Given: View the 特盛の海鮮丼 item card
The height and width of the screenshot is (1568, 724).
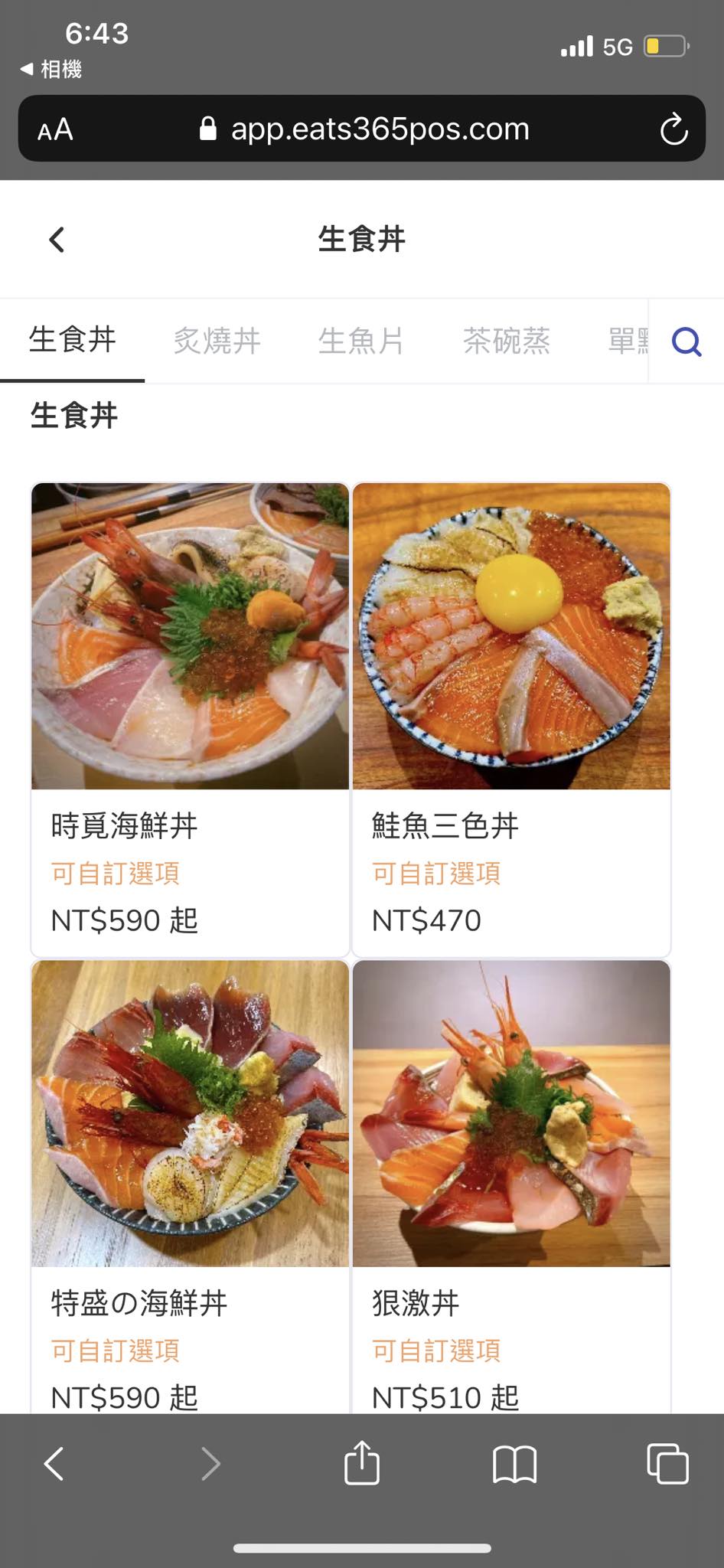Looking at the screenshot, I should (190, 1187).
